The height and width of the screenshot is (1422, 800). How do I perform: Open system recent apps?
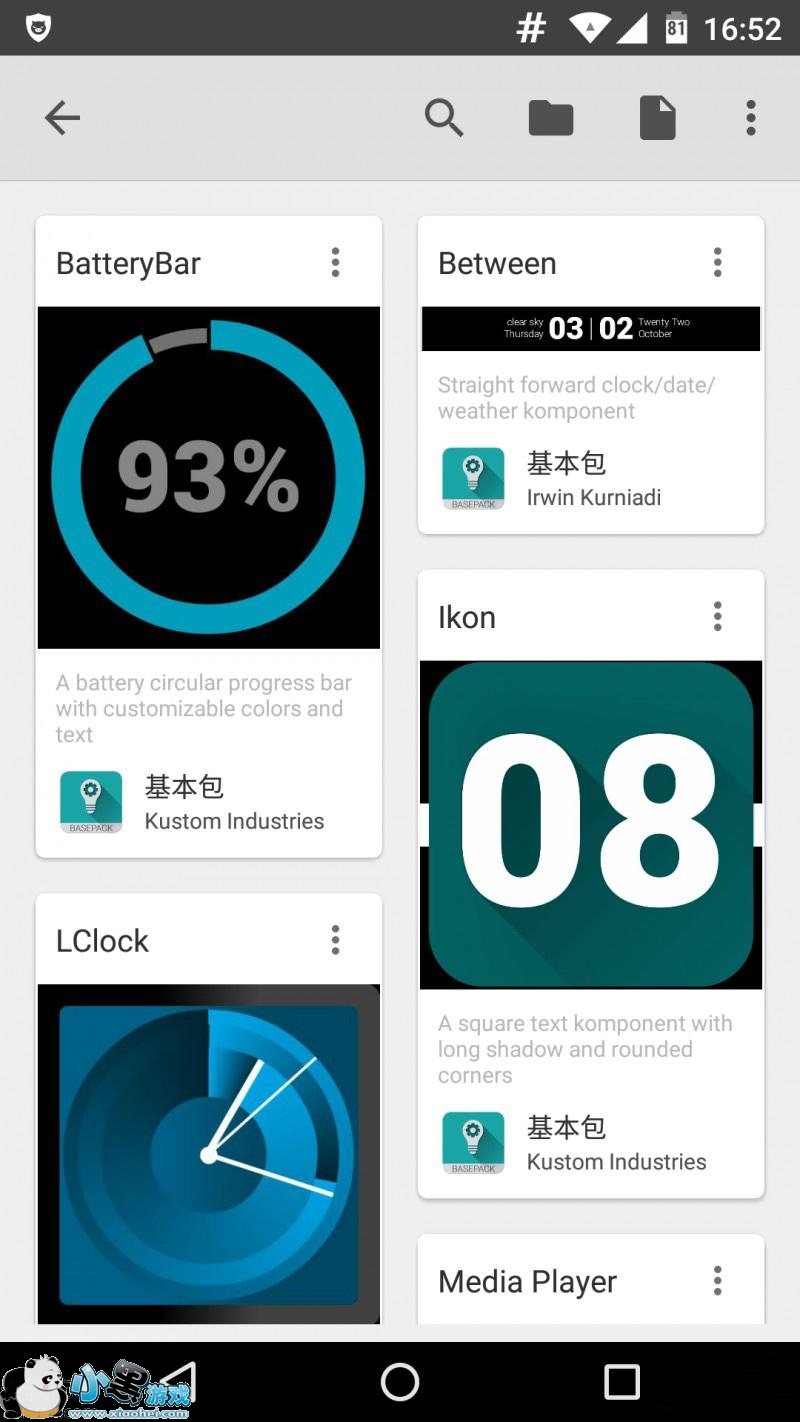(x=622, y=1382)
